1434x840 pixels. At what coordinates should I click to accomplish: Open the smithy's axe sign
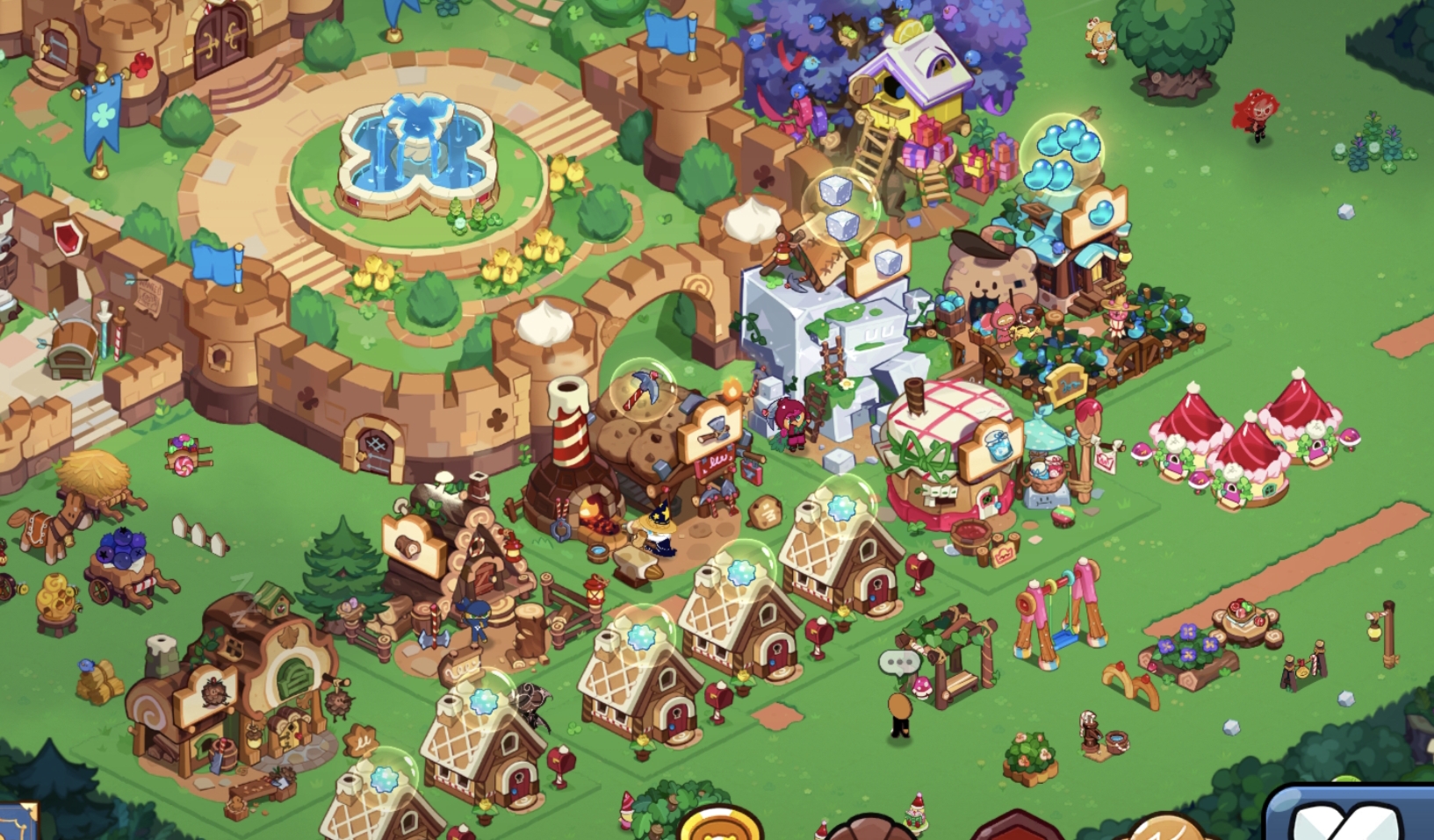tap(710, 429)
